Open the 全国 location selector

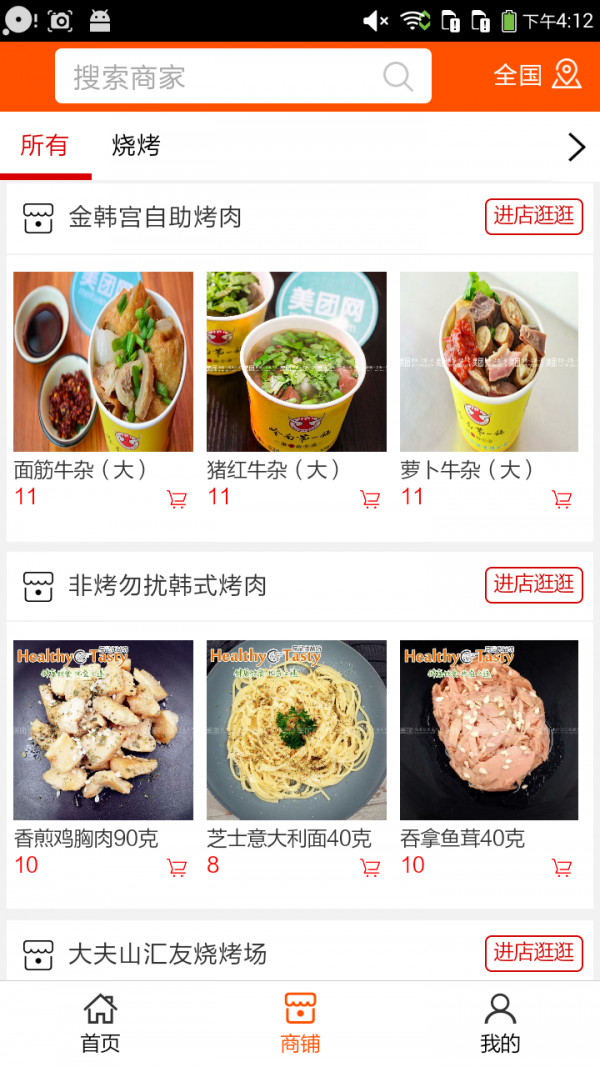(x=537, y=75)
